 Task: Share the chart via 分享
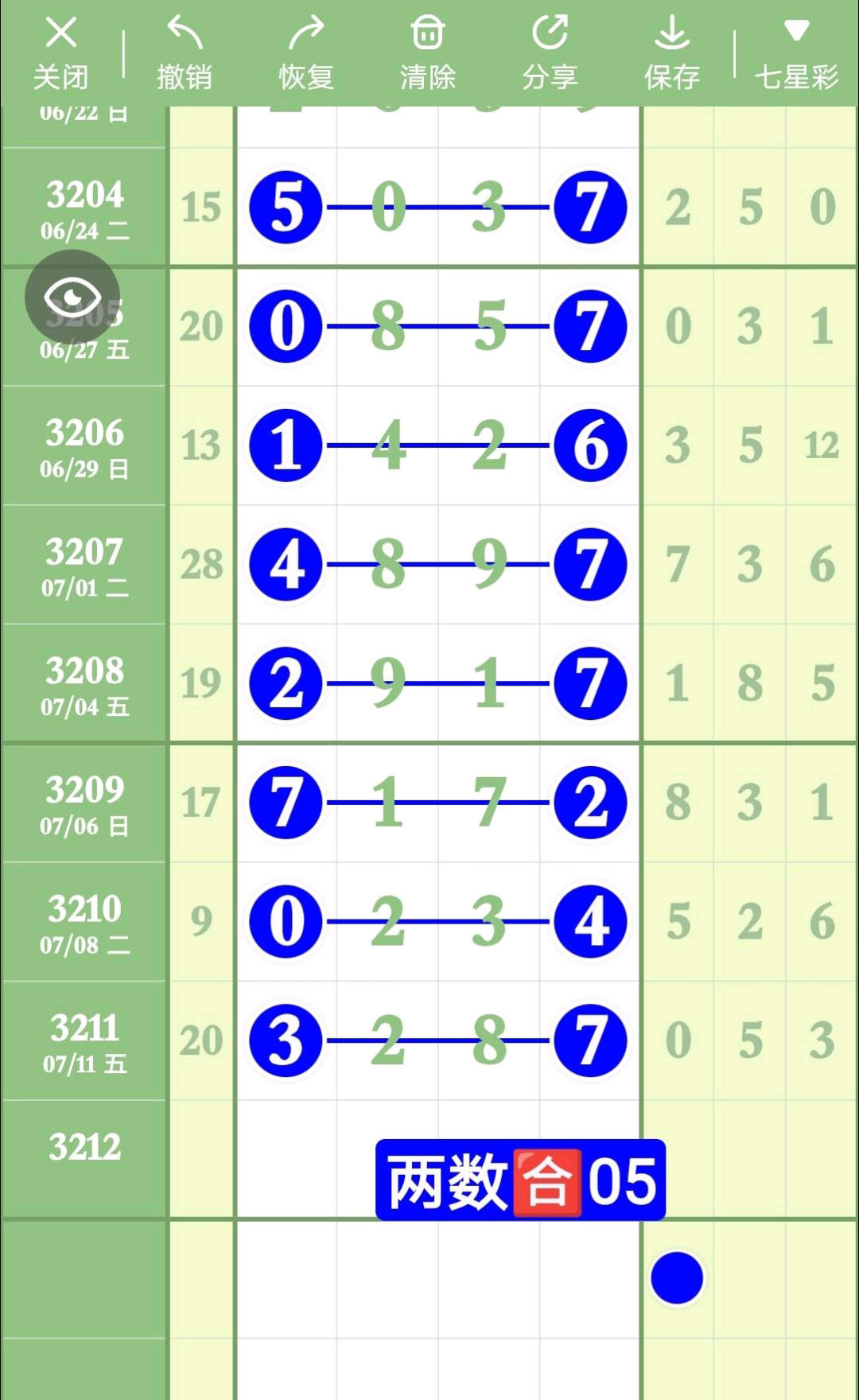(550, 54)
